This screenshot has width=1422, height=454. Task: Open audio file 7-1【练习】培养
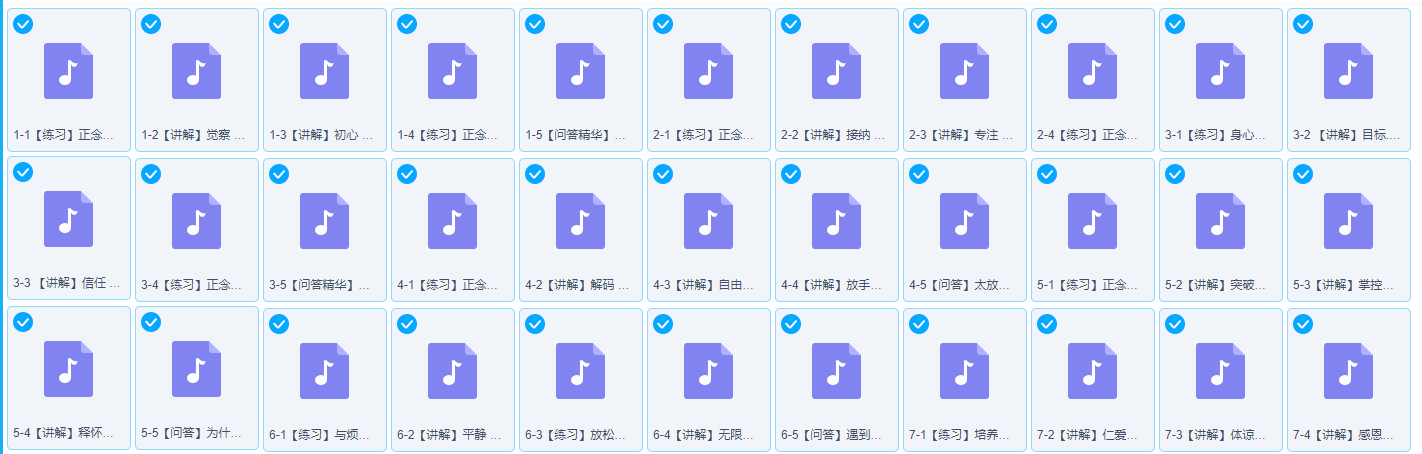point(964,371)
